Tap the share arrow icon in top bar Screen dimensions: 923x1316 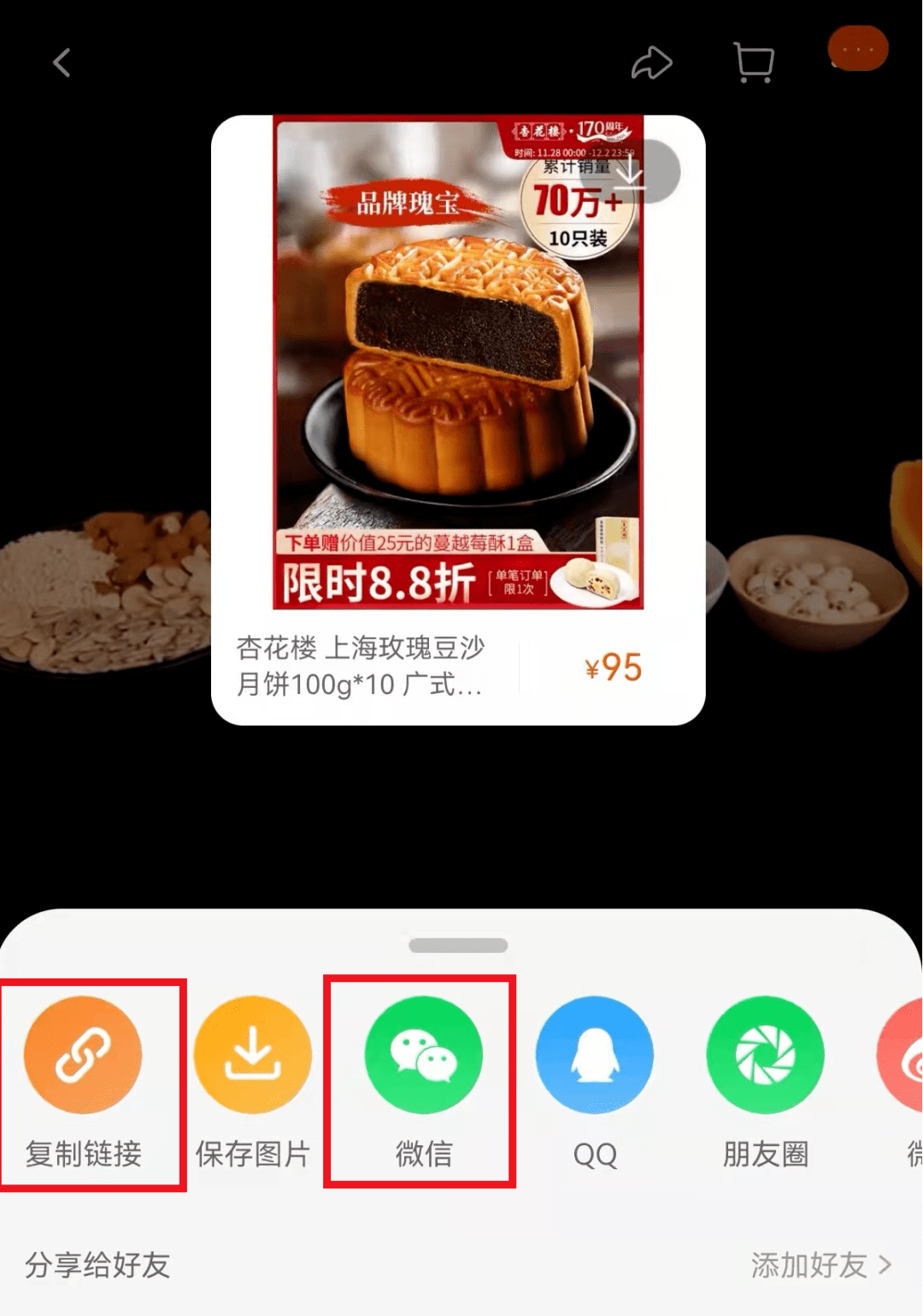[653, 62]
